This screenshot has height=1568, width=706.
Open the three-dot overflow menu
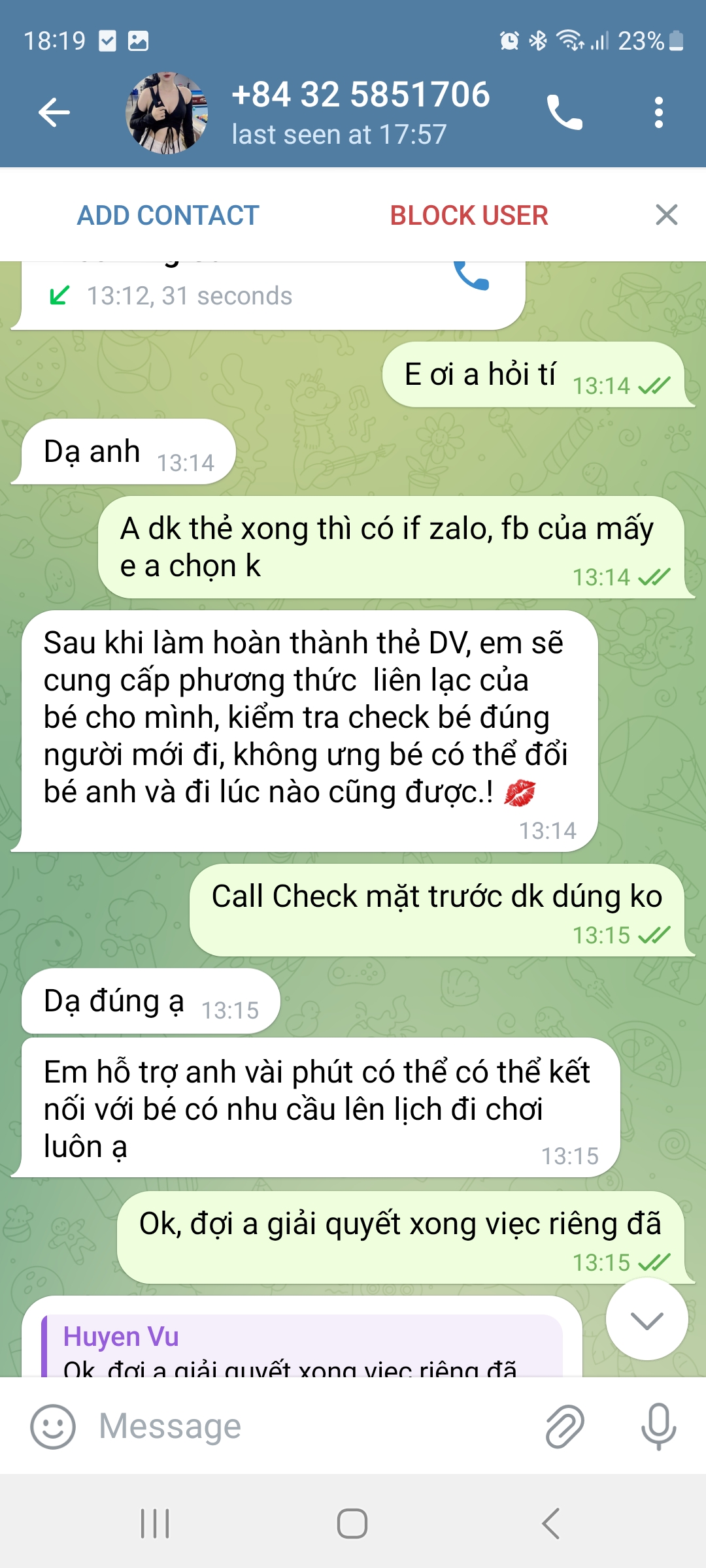tap(658, 112)
